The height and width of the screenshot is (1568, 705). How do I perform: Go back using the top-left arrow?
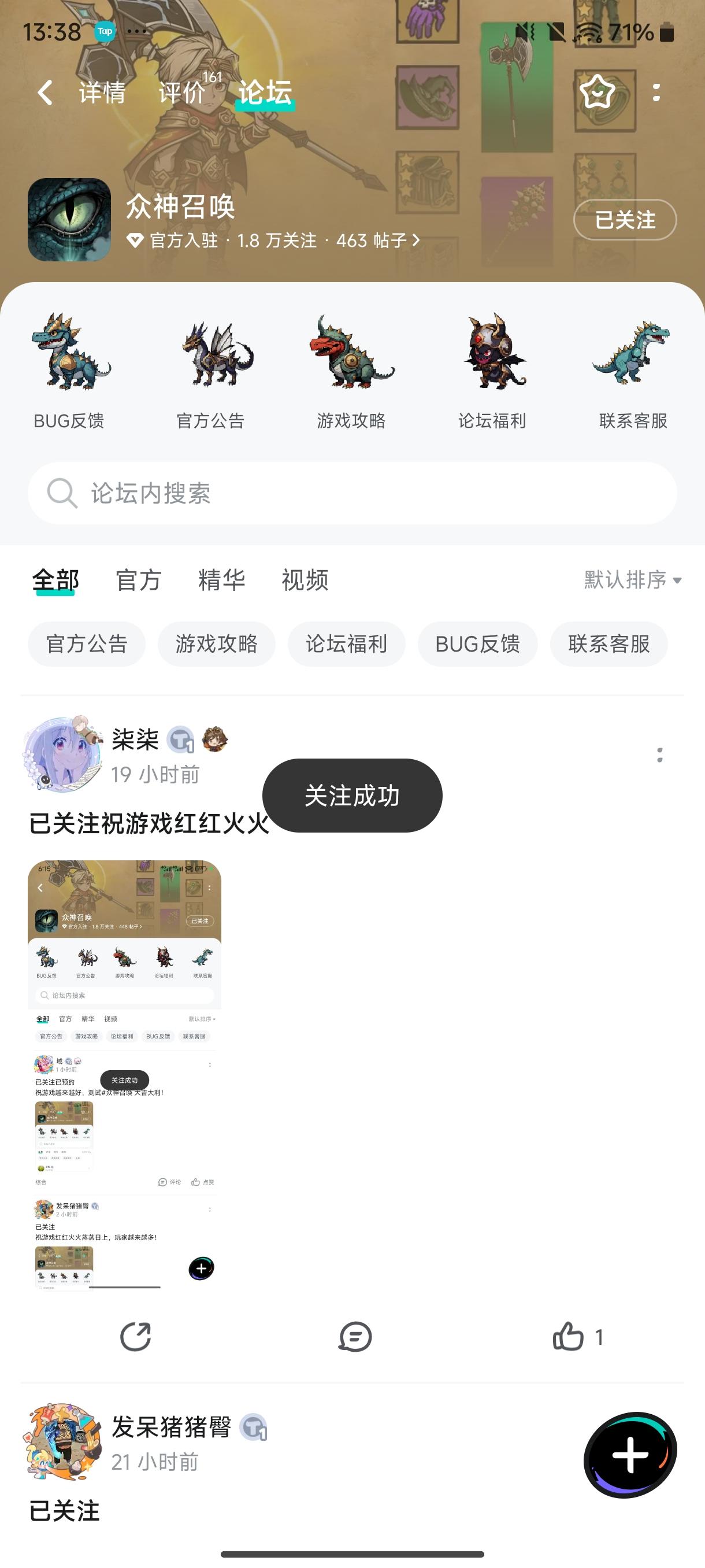[x=45, y=93]
